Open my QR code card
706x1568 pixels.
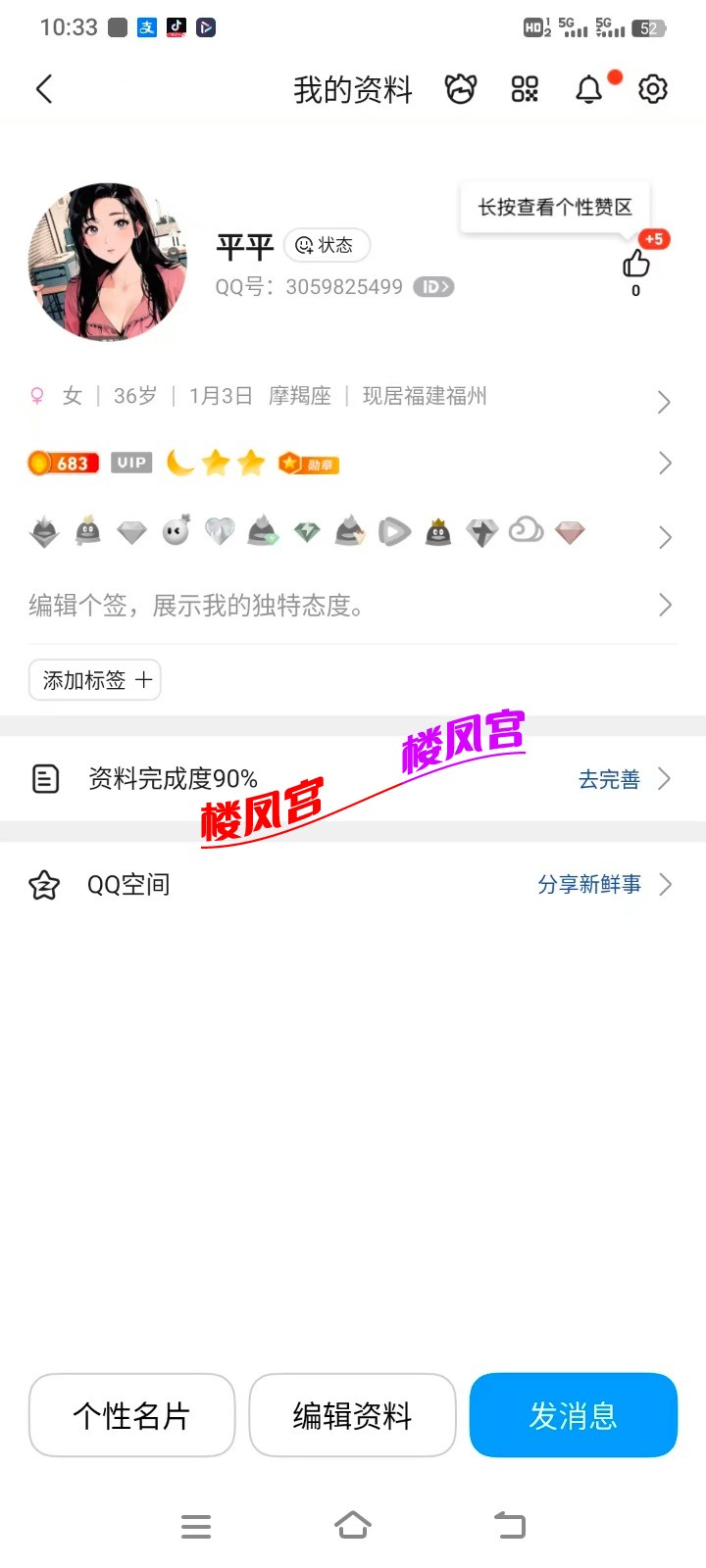pos(525,89)
